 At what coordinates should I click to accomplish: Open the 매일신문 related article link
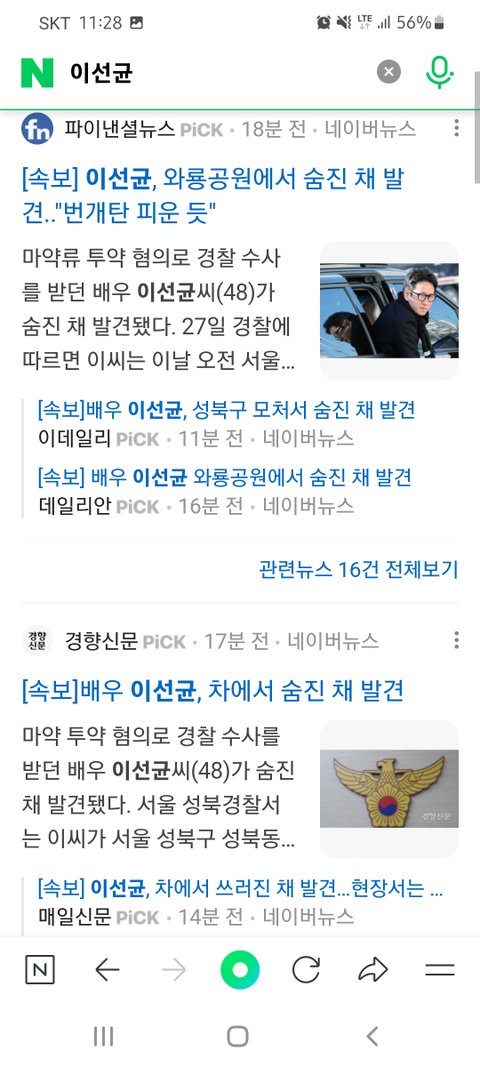[x=241, y=889]
